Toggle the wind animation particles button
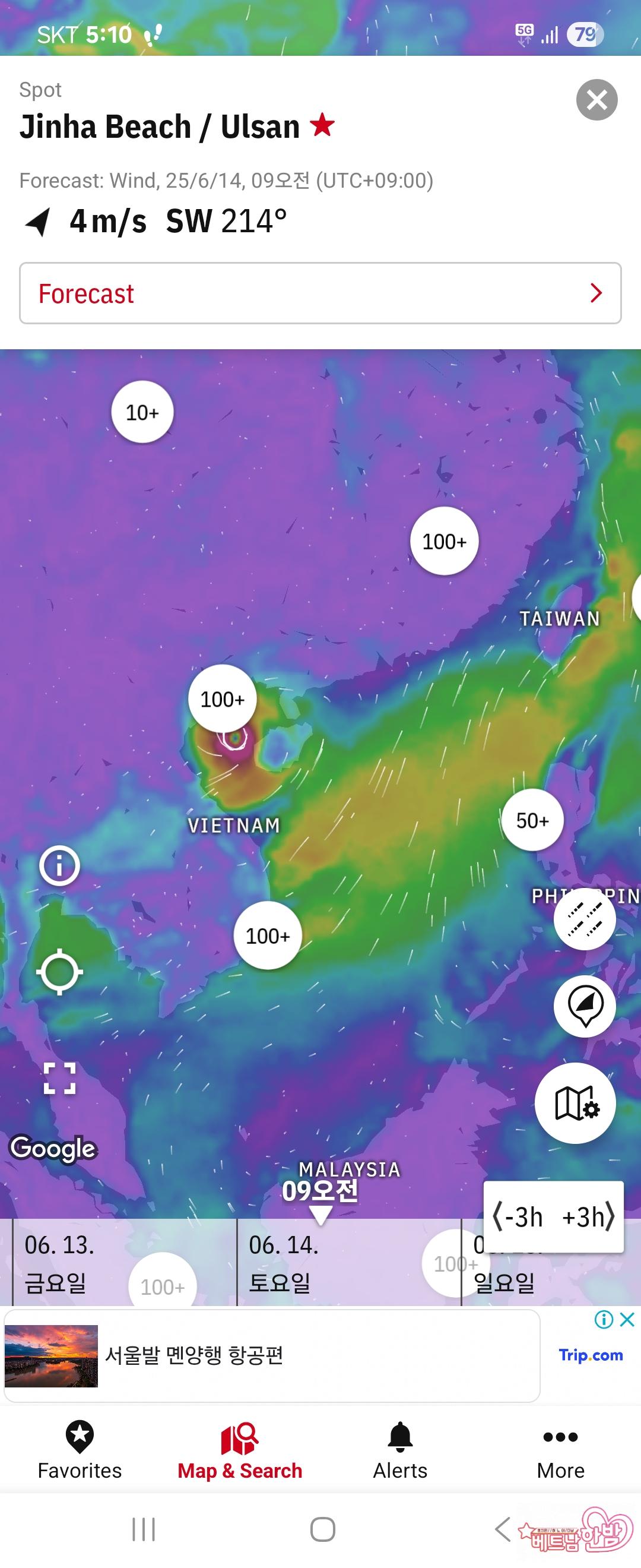The image size is (641, 1568). click(585, 918)
